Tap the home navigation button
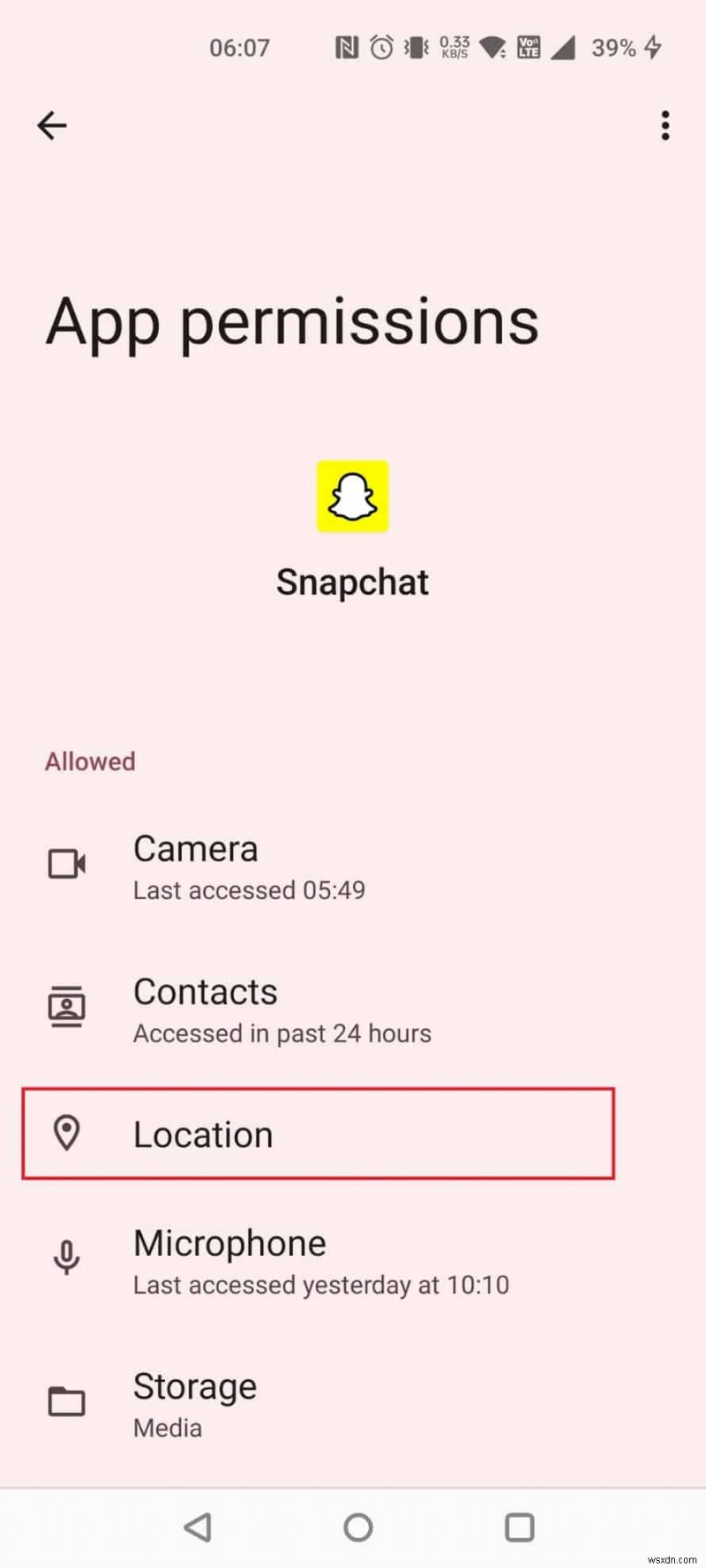This screenshot has width=706, height=1568. coord(357,1527)
